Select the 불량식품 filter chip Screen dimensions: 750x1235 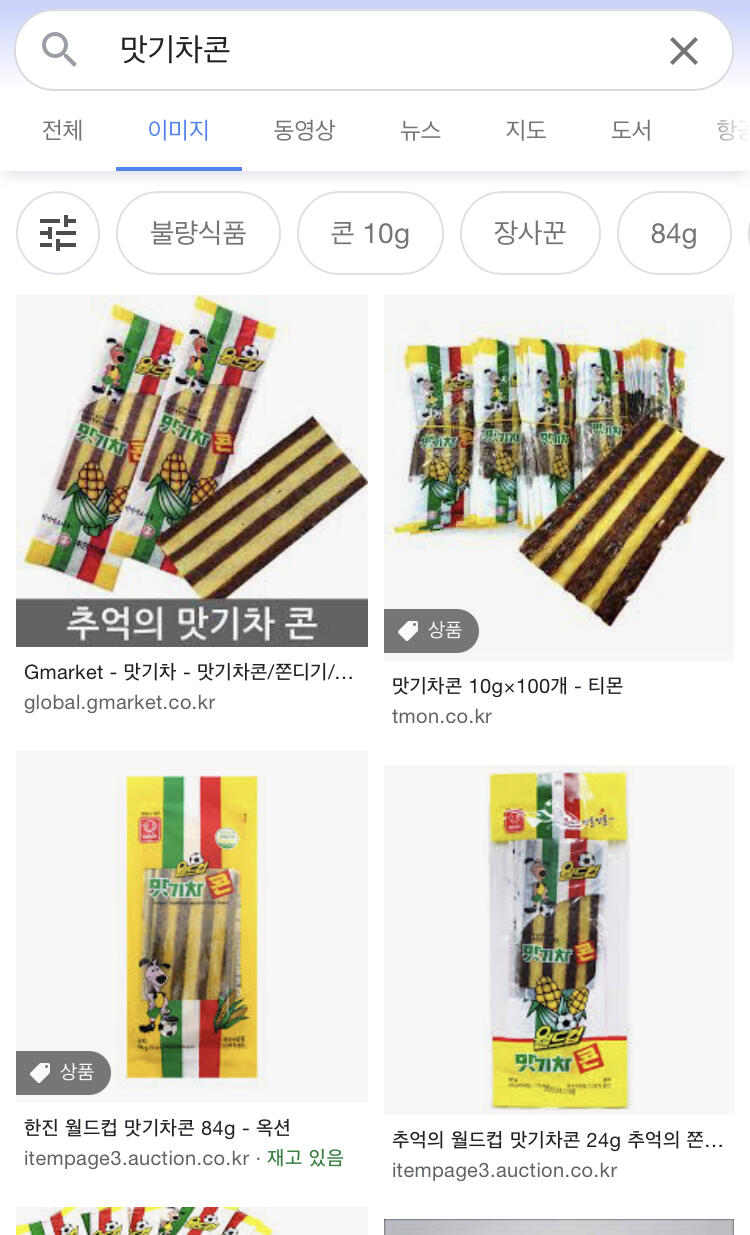click(x=198, y=233)
